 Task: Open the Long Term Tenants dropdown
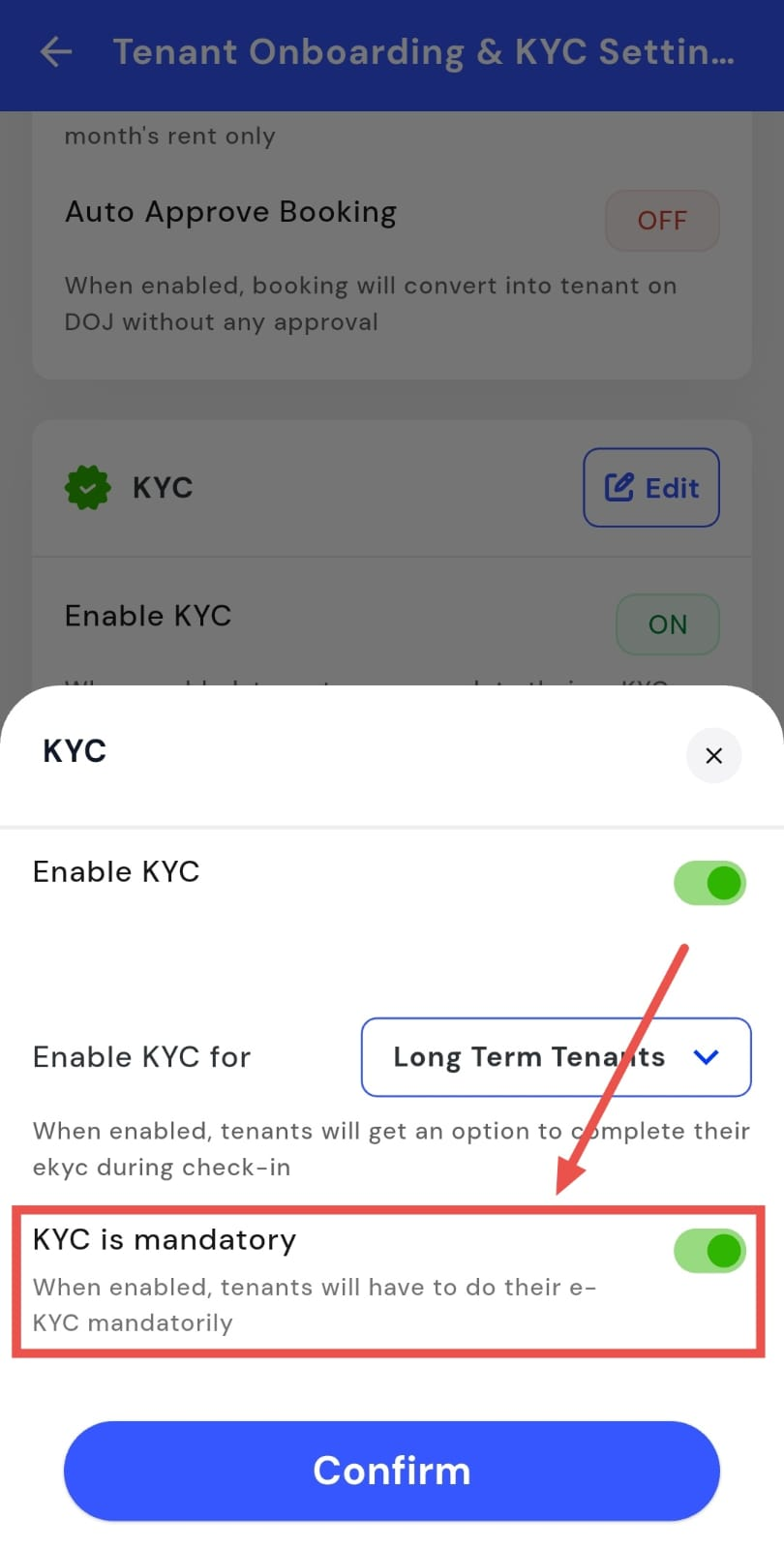point(556,1057)
